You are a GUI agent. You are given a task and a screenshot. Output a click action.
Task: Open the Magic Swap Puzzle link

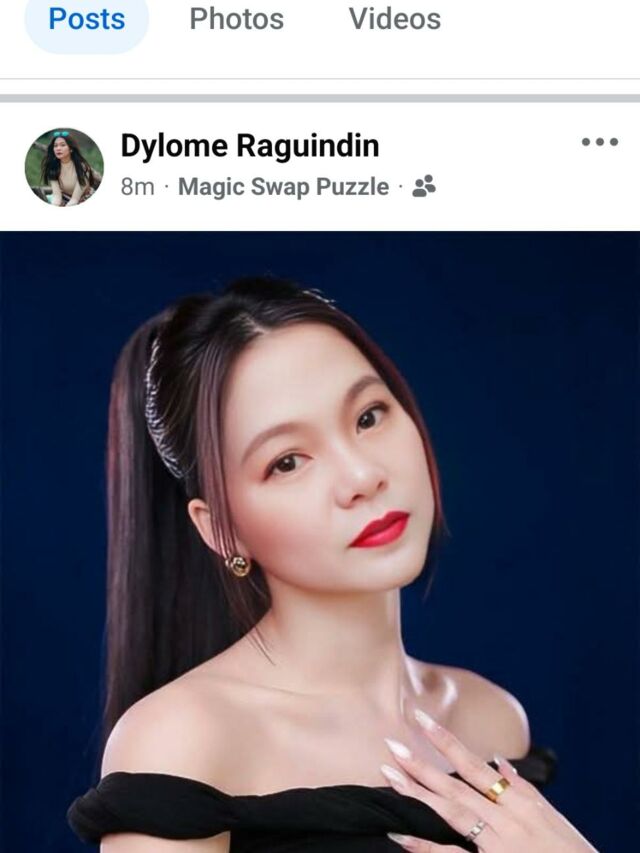pos(283,187)
